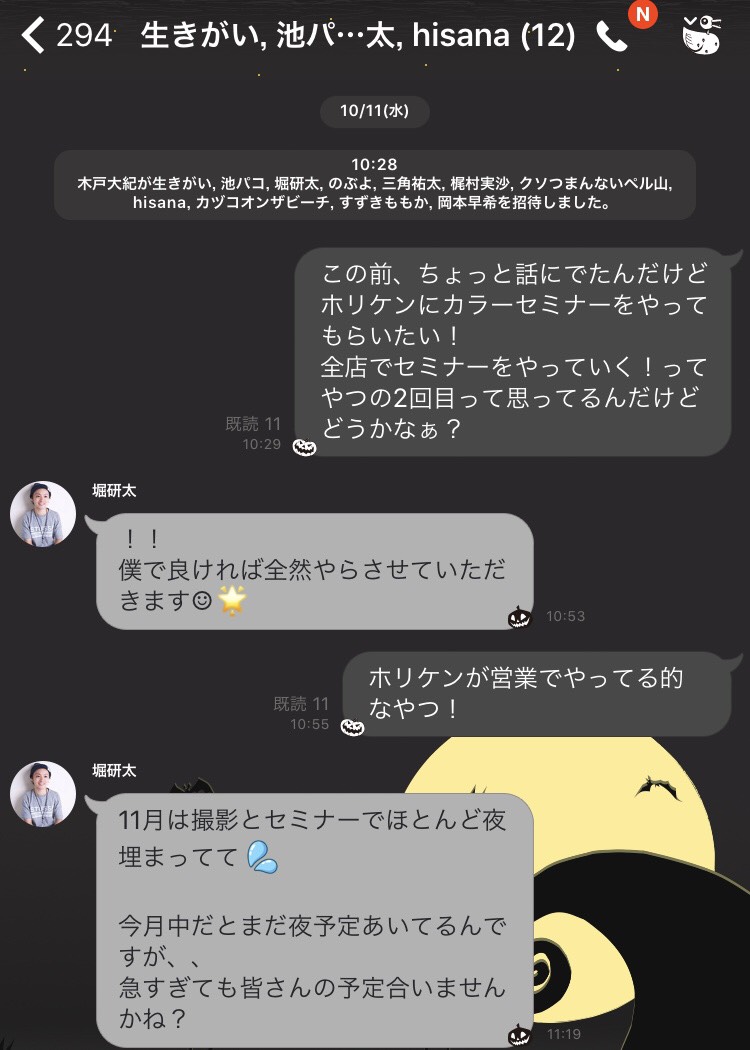The width and height of the screenshot is (750, 1050).
Task: Go back to the chat list
Action: pos(34,37)
